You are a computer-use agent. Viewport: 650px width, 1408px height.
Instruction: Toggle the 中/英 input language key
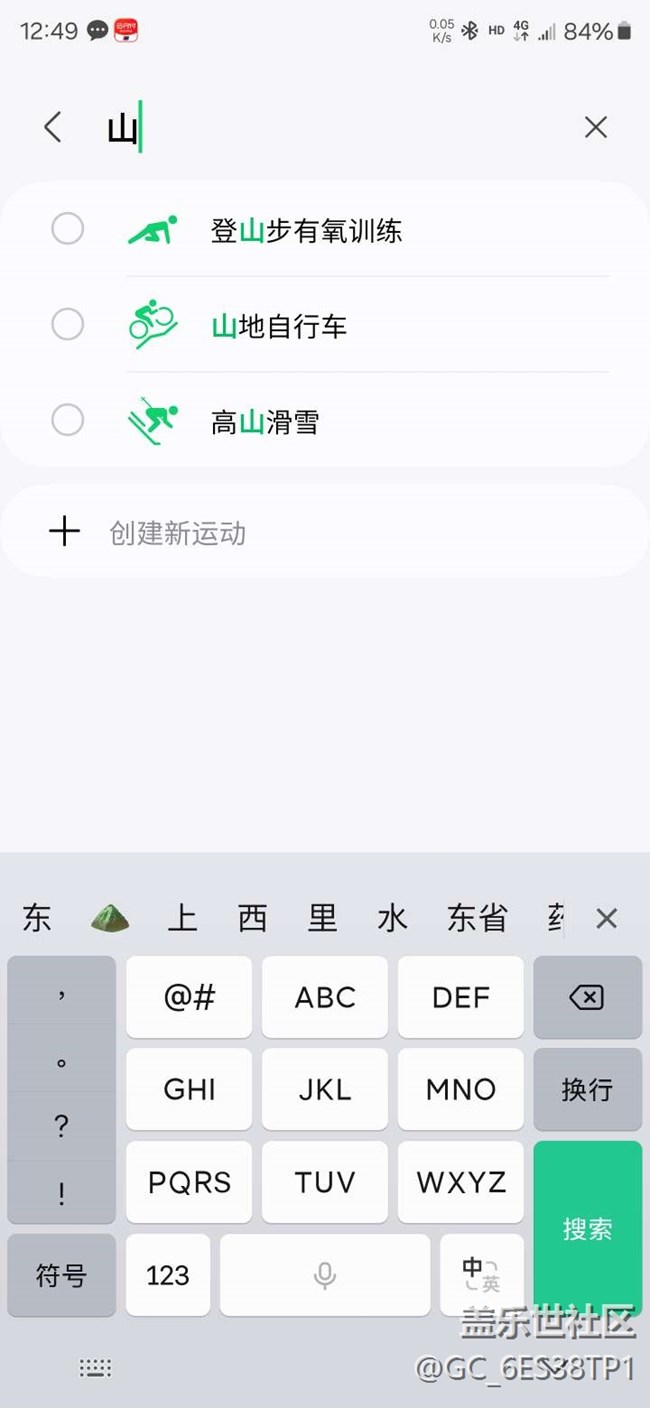pos(481,1275)
